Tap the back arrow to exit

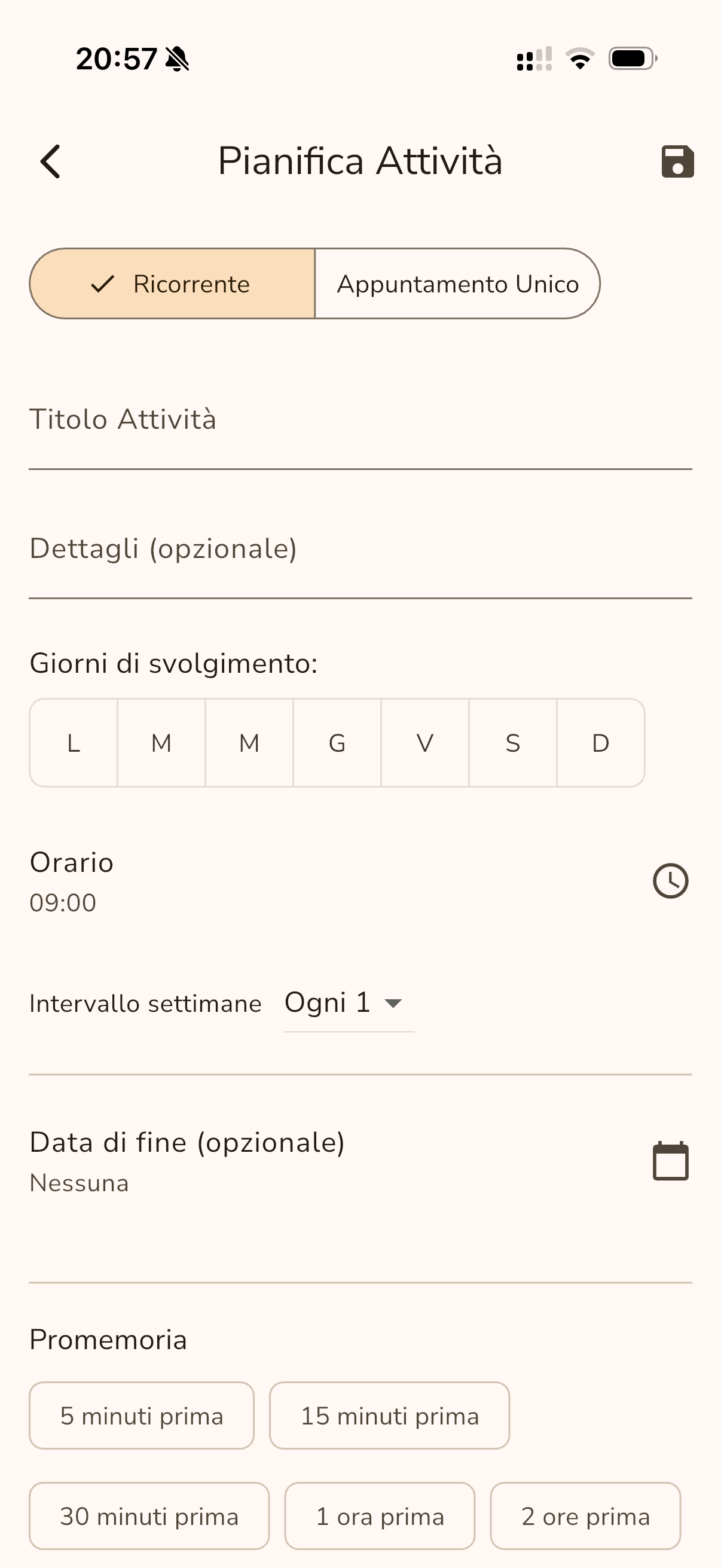[50, 161]
